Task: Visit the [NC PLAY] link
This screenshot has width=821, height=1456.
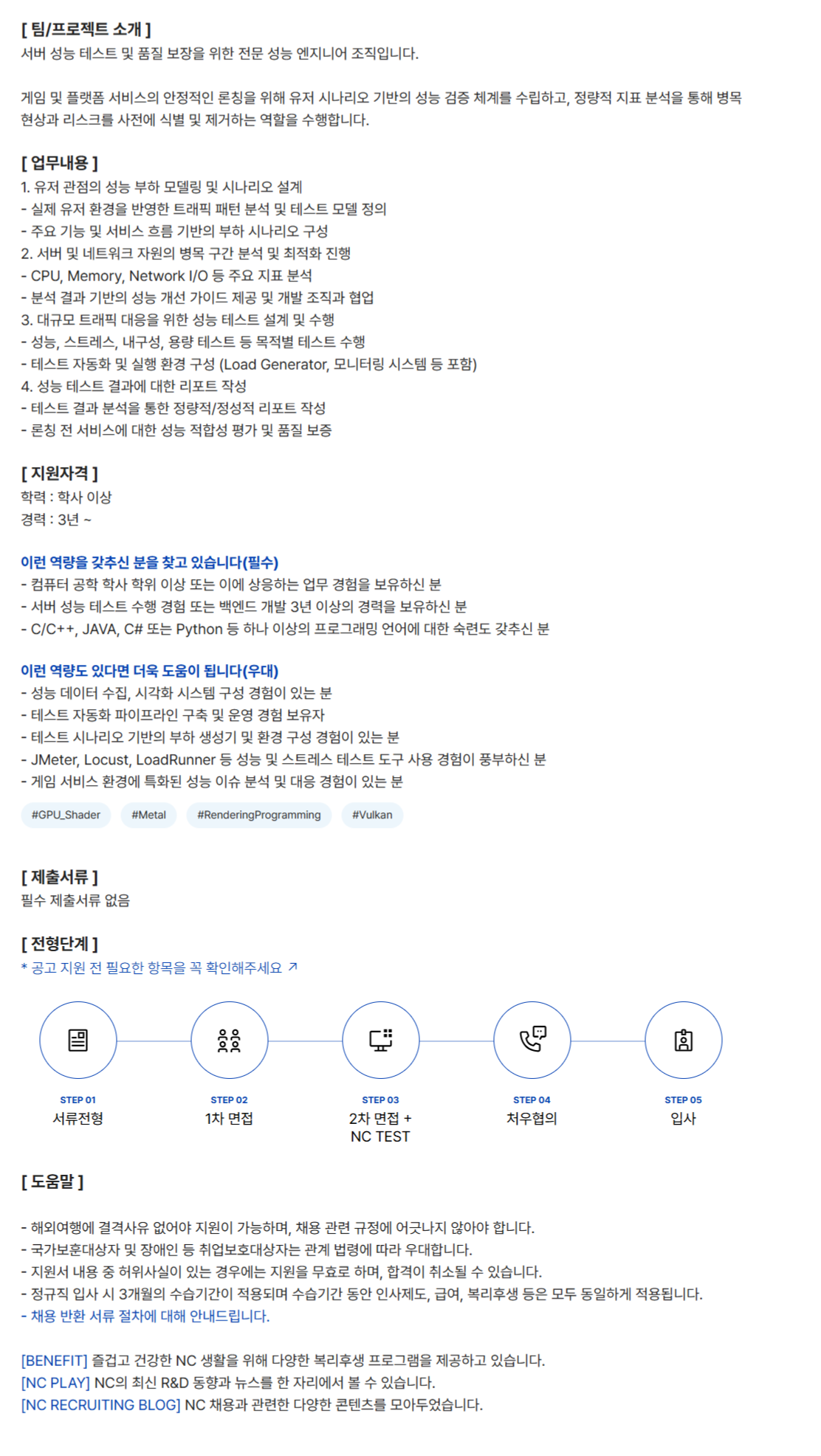Action: pyautogui.click(x=56, y=1382)
